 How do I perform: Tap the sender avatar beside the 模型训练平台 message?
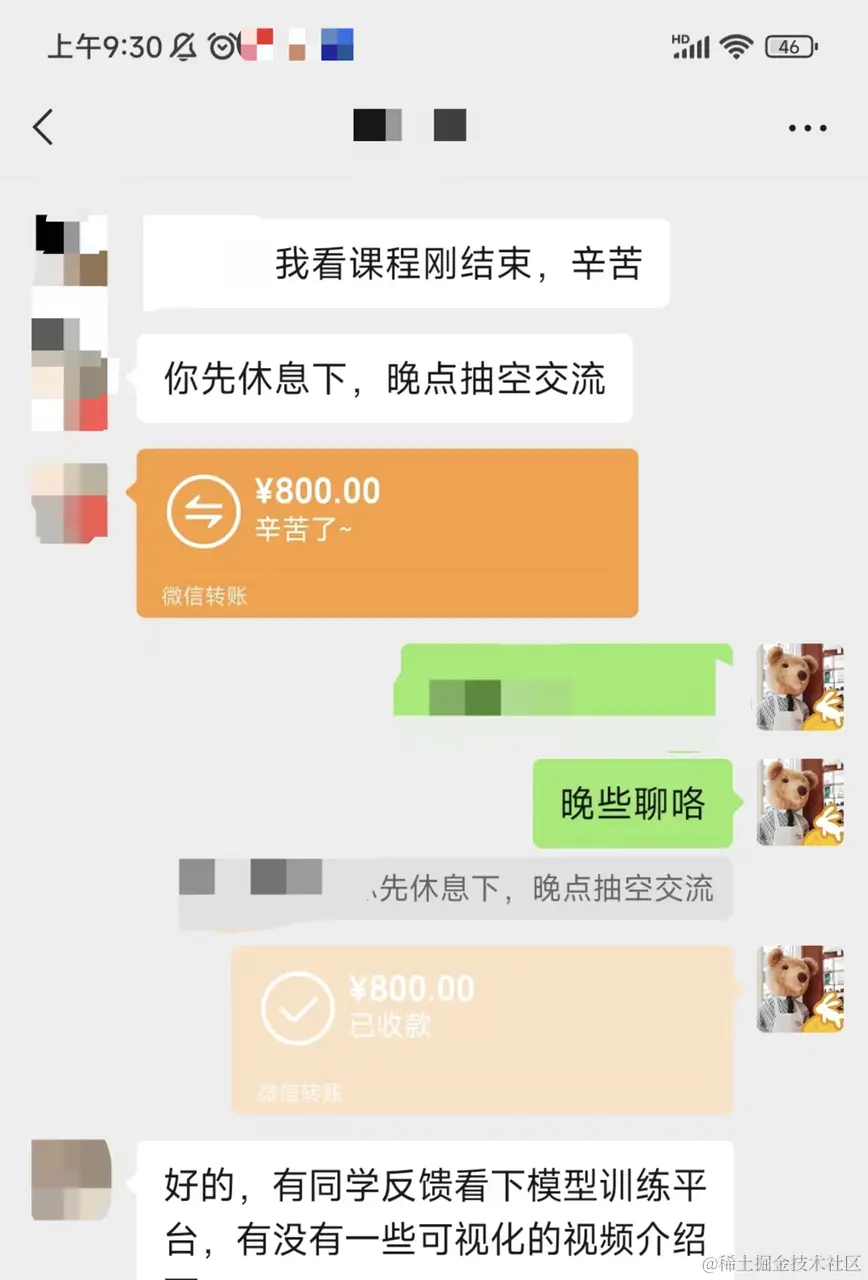point(70,1180)
